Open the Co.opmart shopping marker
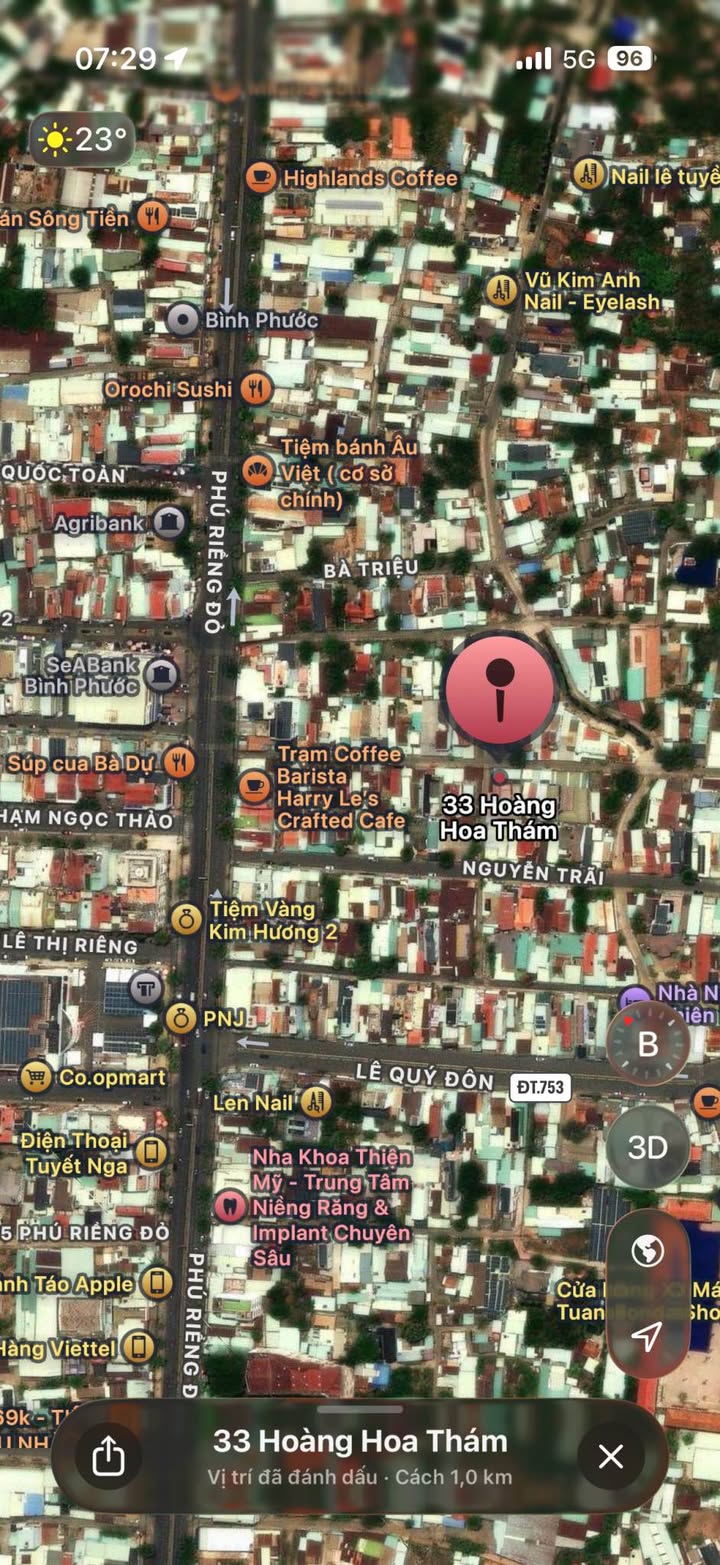The width and height of the screenshot is (720, 1565). tap(36, 1077)
